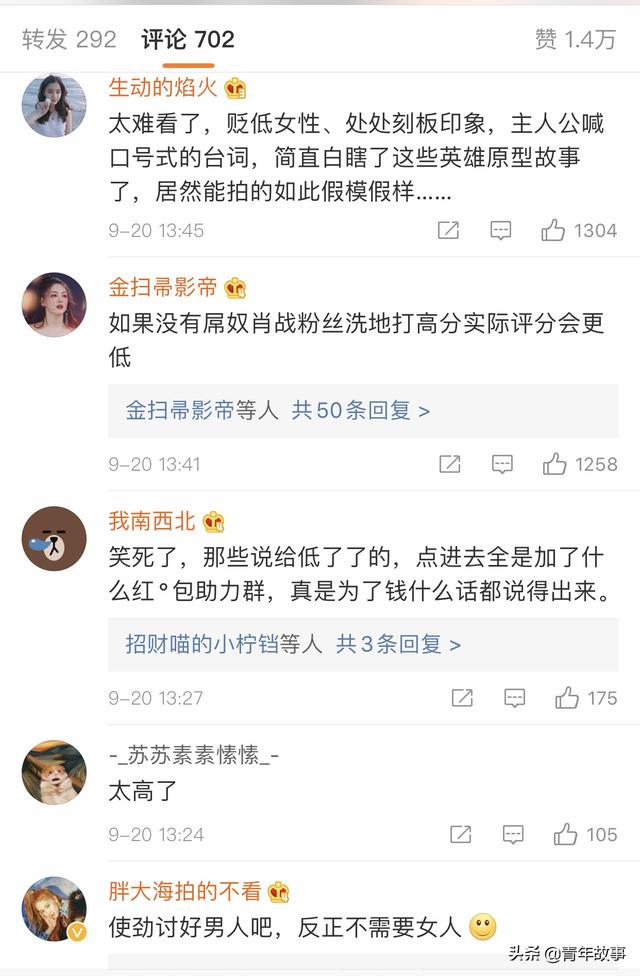This screenshot has height=976, width=640.
Task: Reply to 生动的焰火's comment
Action: (x=501, y=231)
